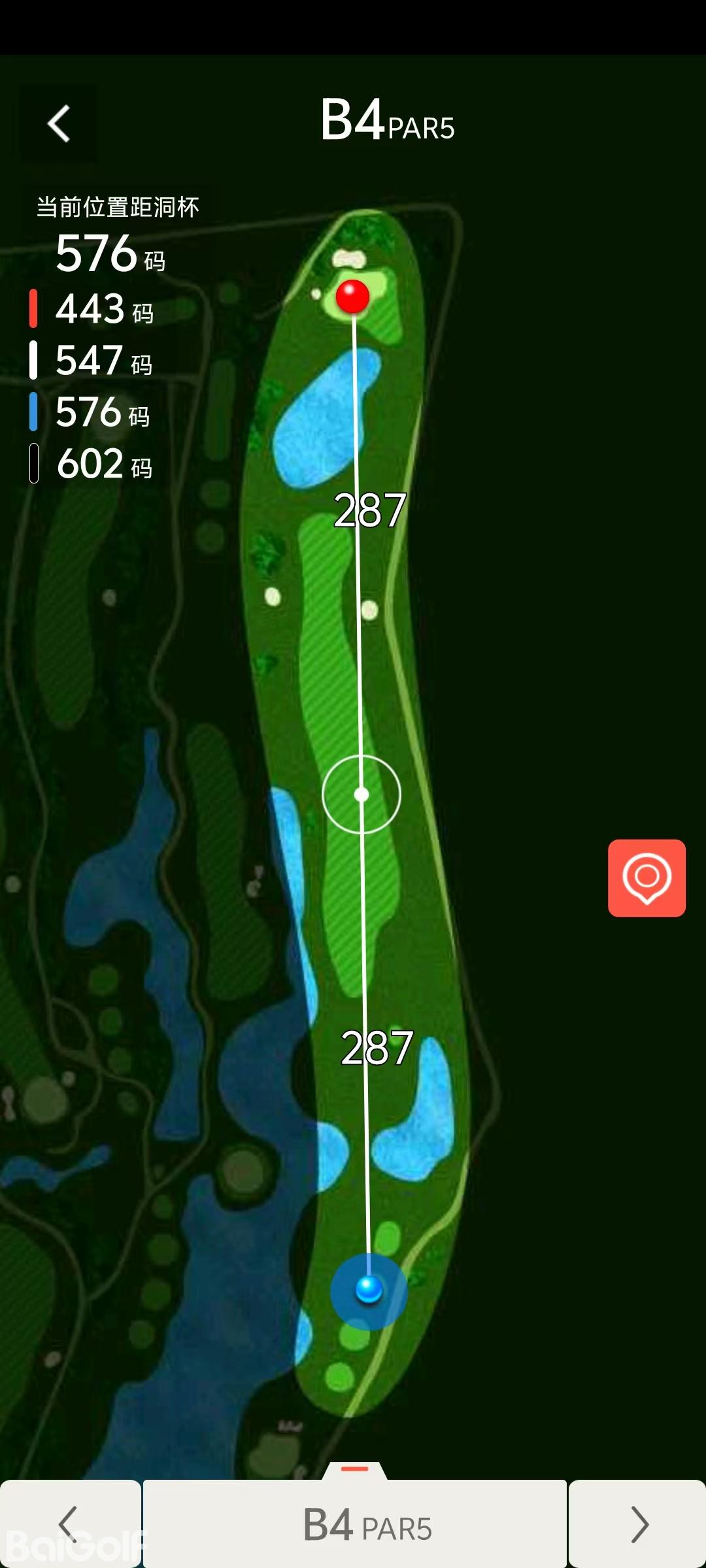
Task: Go to the next hole
Action: click(638, 1524)
